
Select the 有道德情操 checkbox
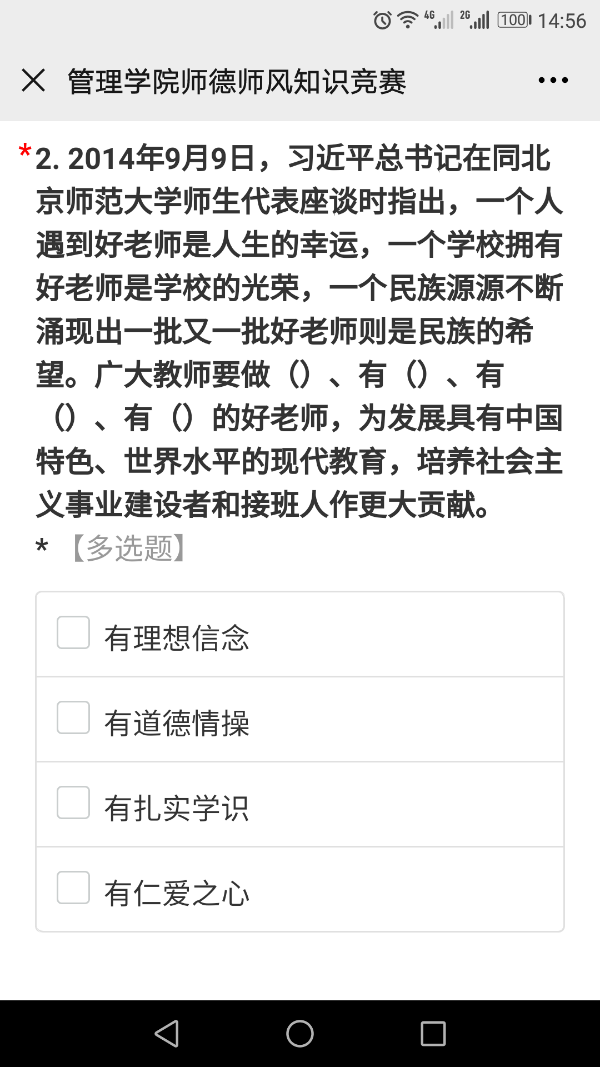(74, 719)
